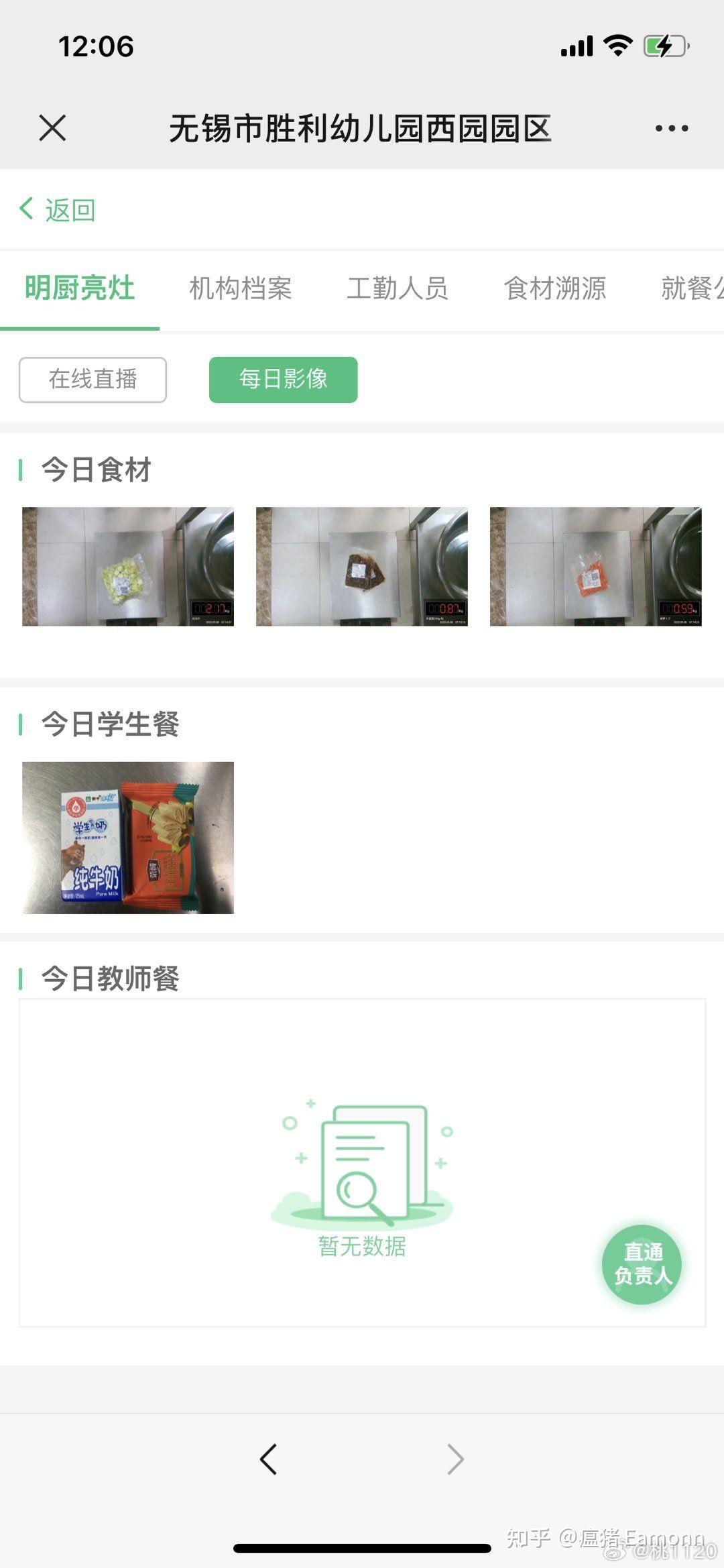Screen dimensions: 724x1568
Task: Go back with the bottom left arrow
Action: coord(268,1459)
